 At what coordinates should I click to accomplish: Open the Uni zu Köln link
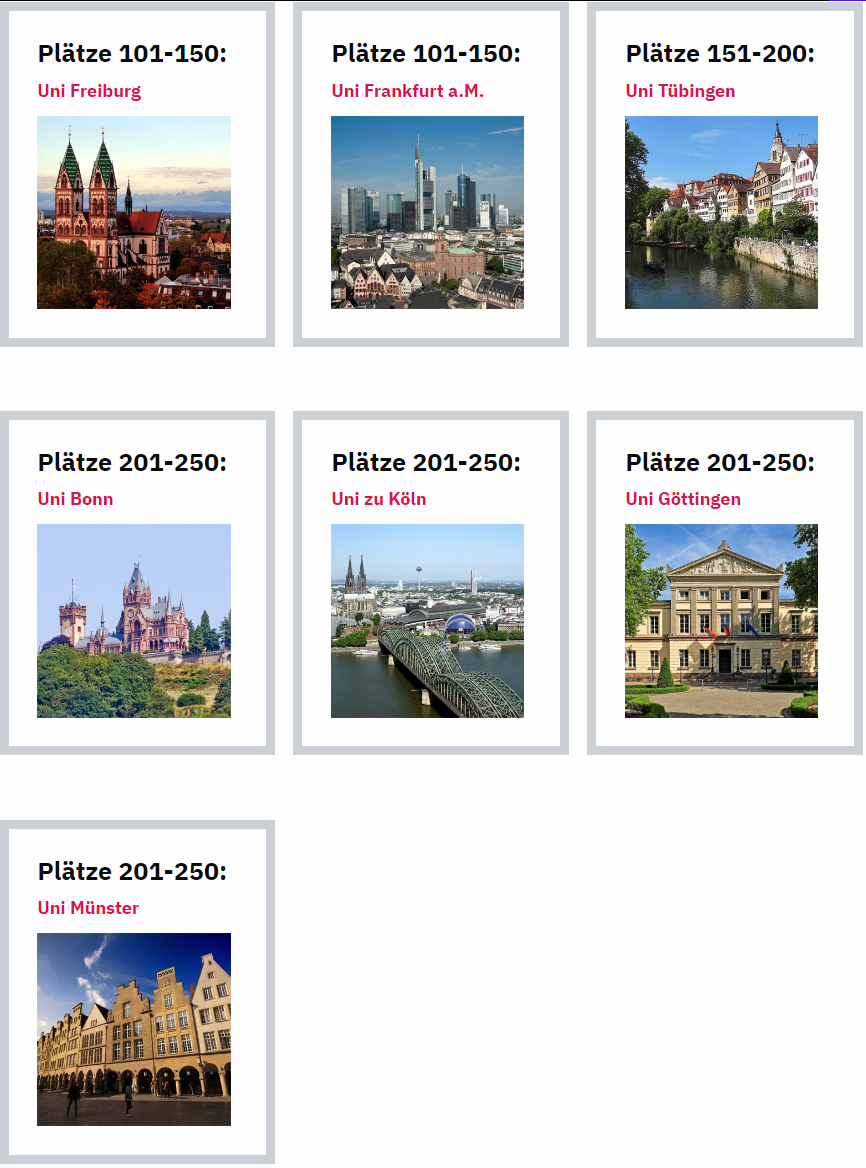379,499
